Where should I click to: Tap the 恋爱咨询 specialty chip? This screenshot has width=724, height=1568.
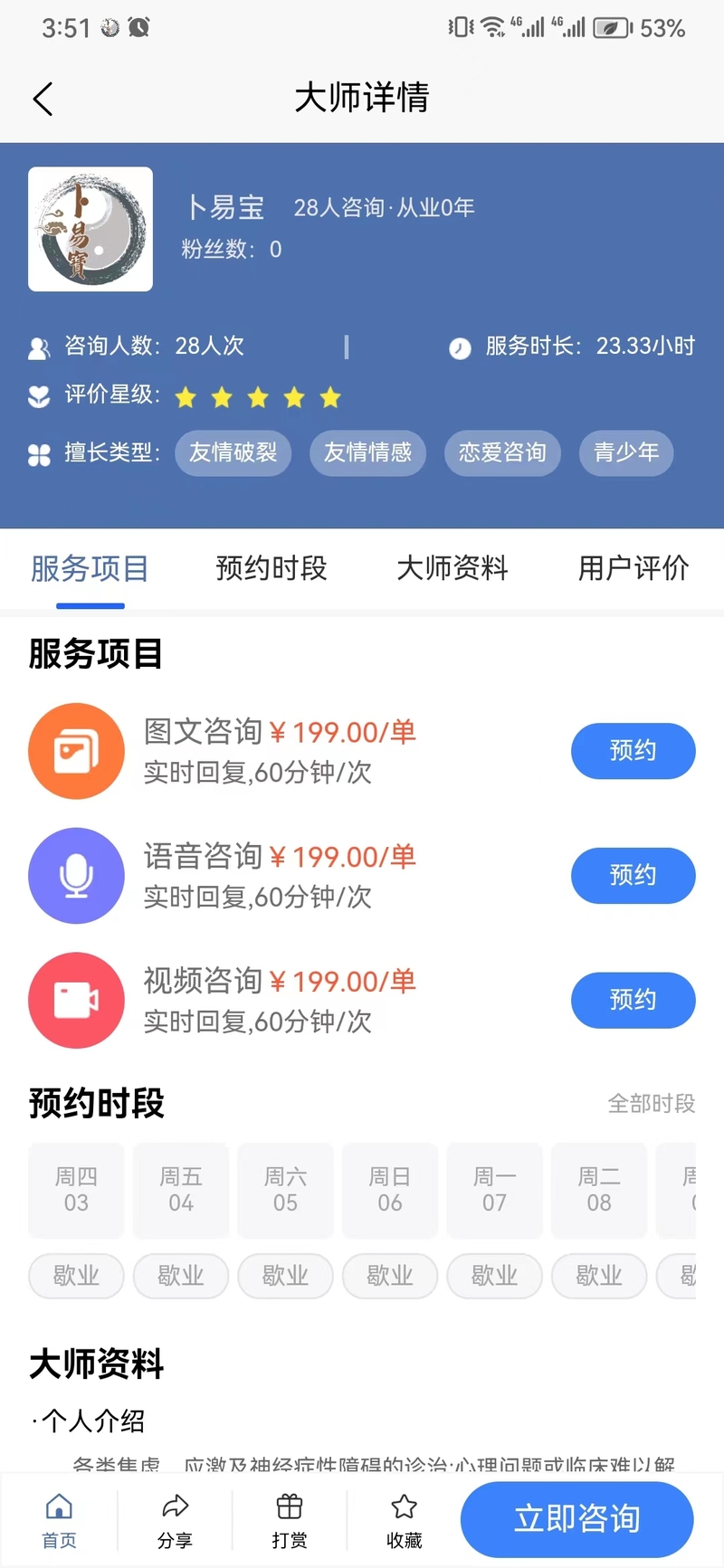coord(502,452)
